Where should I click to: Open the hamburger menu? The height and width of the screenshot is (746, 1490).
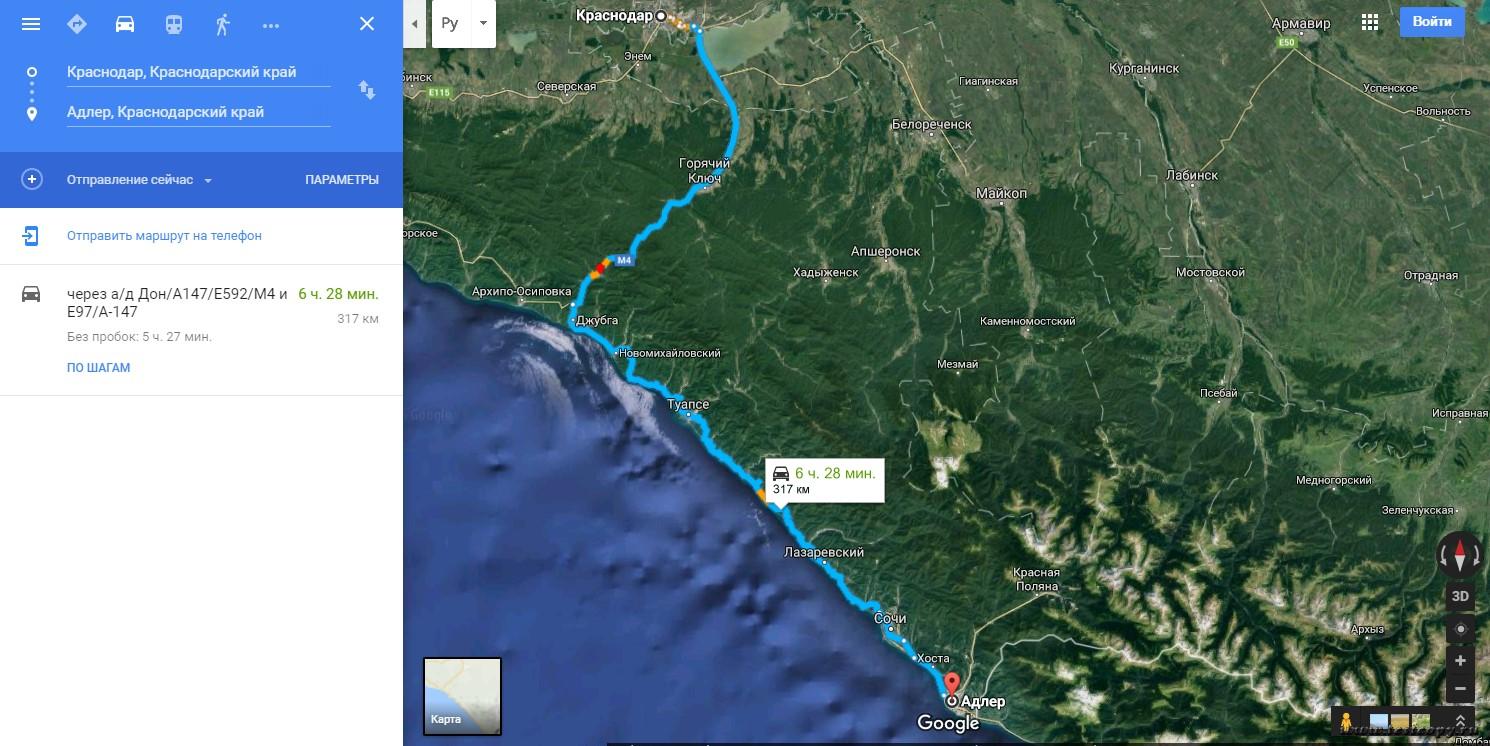click(x=31, y=24)
